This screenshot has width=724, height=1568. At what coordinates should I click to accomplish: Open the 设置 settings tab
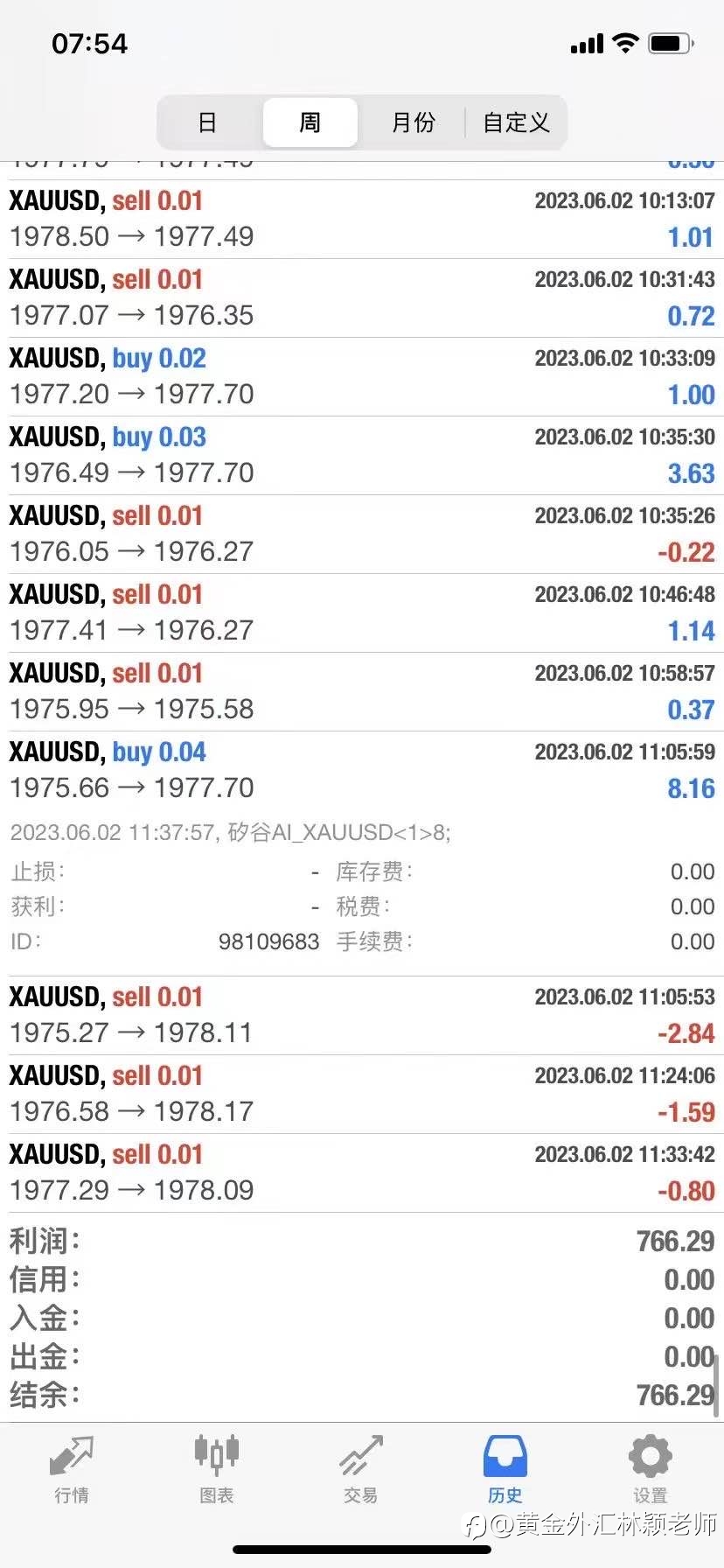click(651, 1470)
